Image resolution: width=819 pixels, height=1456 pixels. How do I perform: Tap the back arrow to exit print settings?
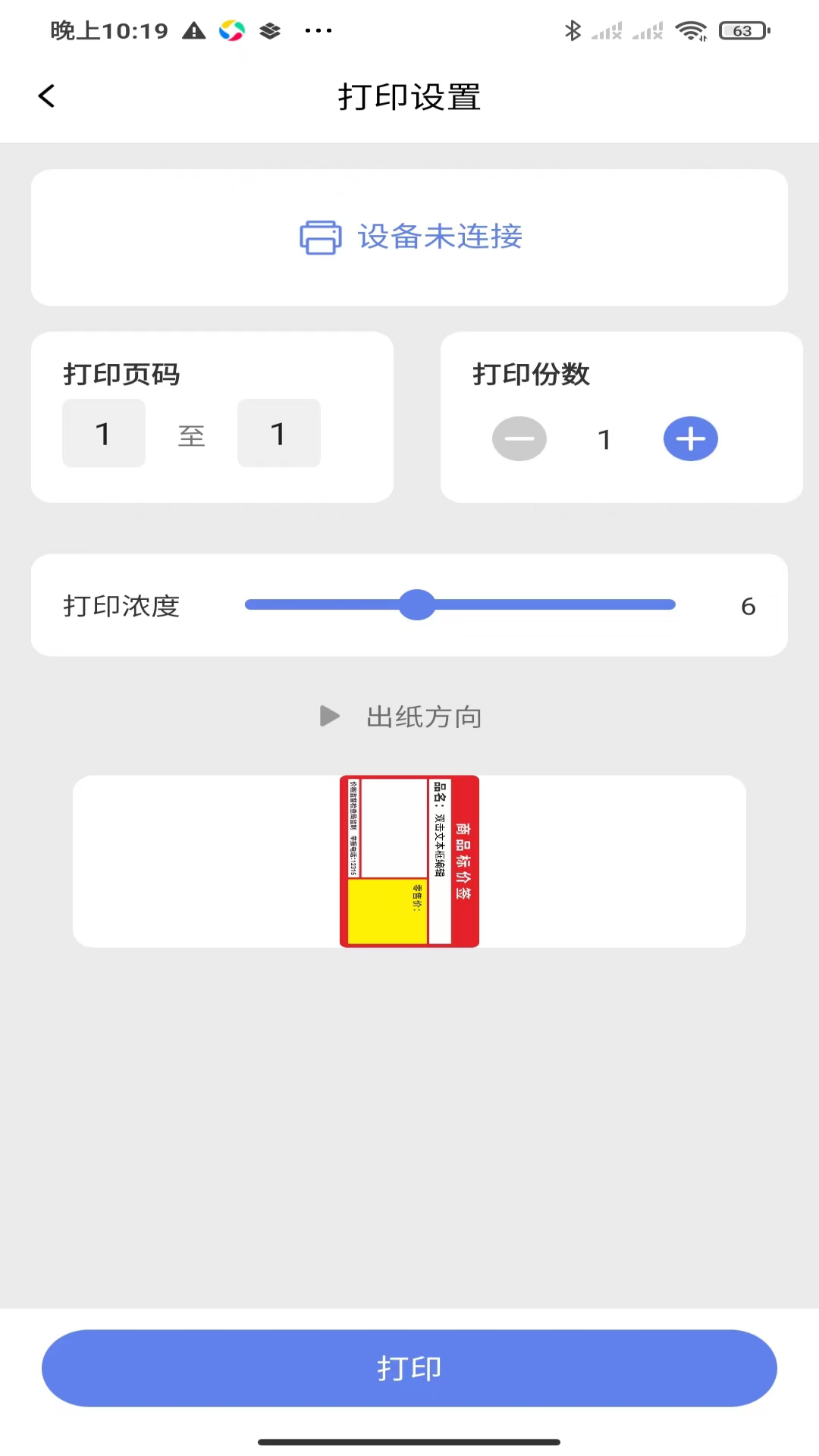point(47,96)
